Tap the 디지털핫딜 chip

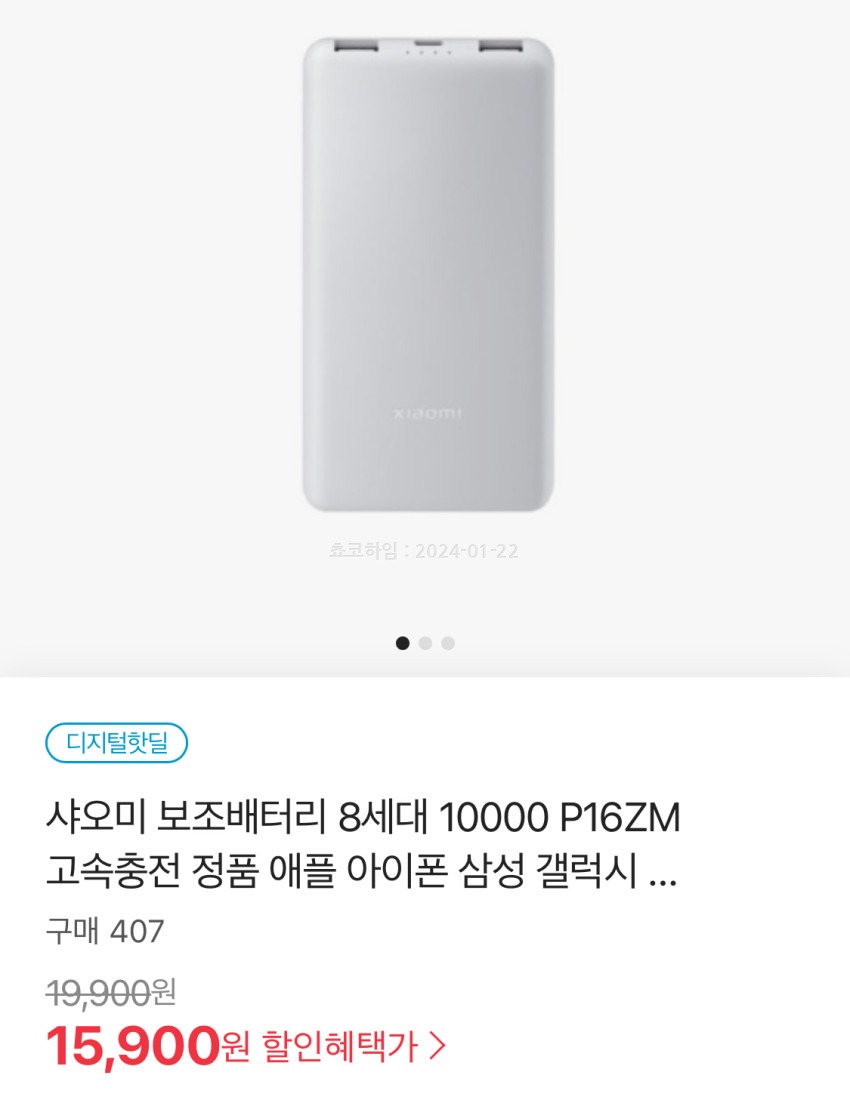click(117, 743)
